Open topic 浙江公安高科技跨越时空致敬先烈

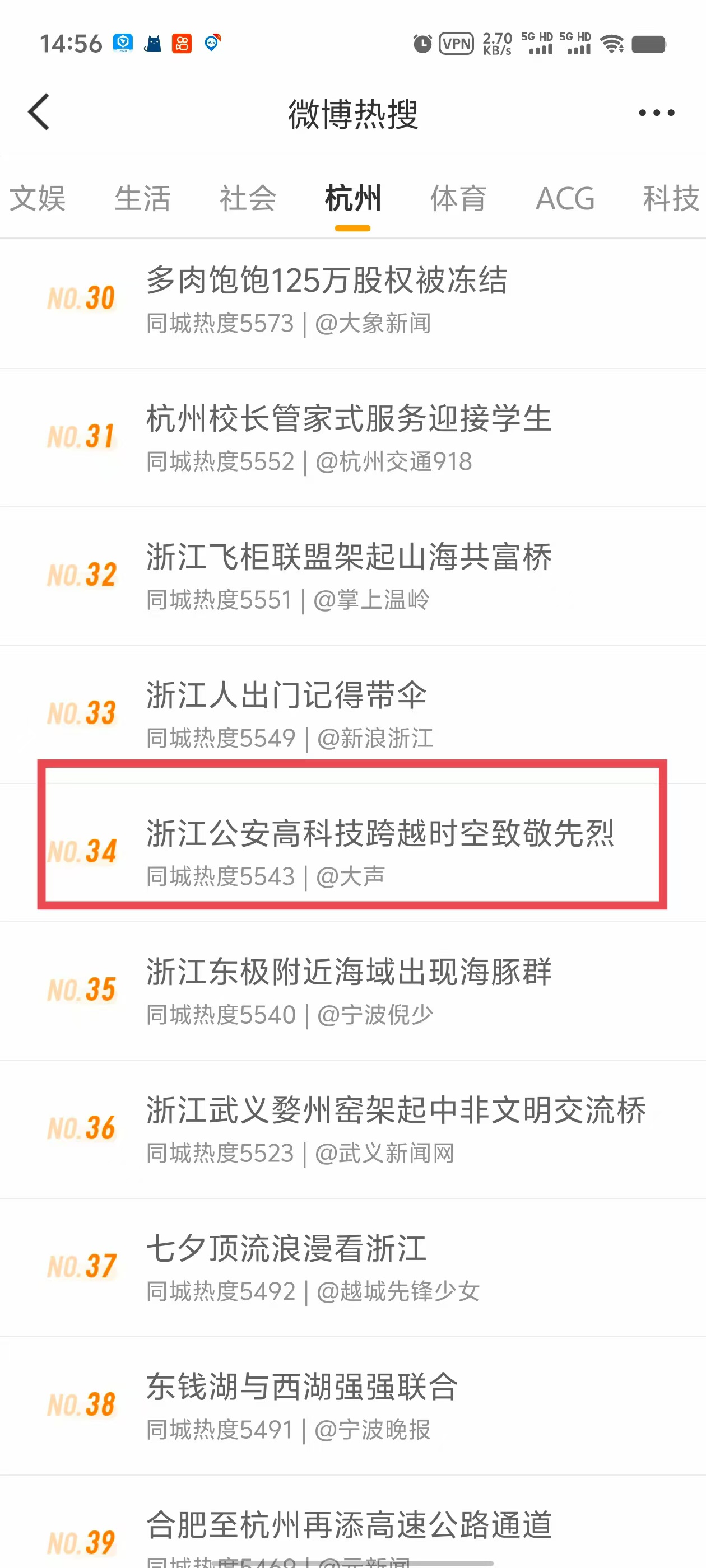coord(379,834)
